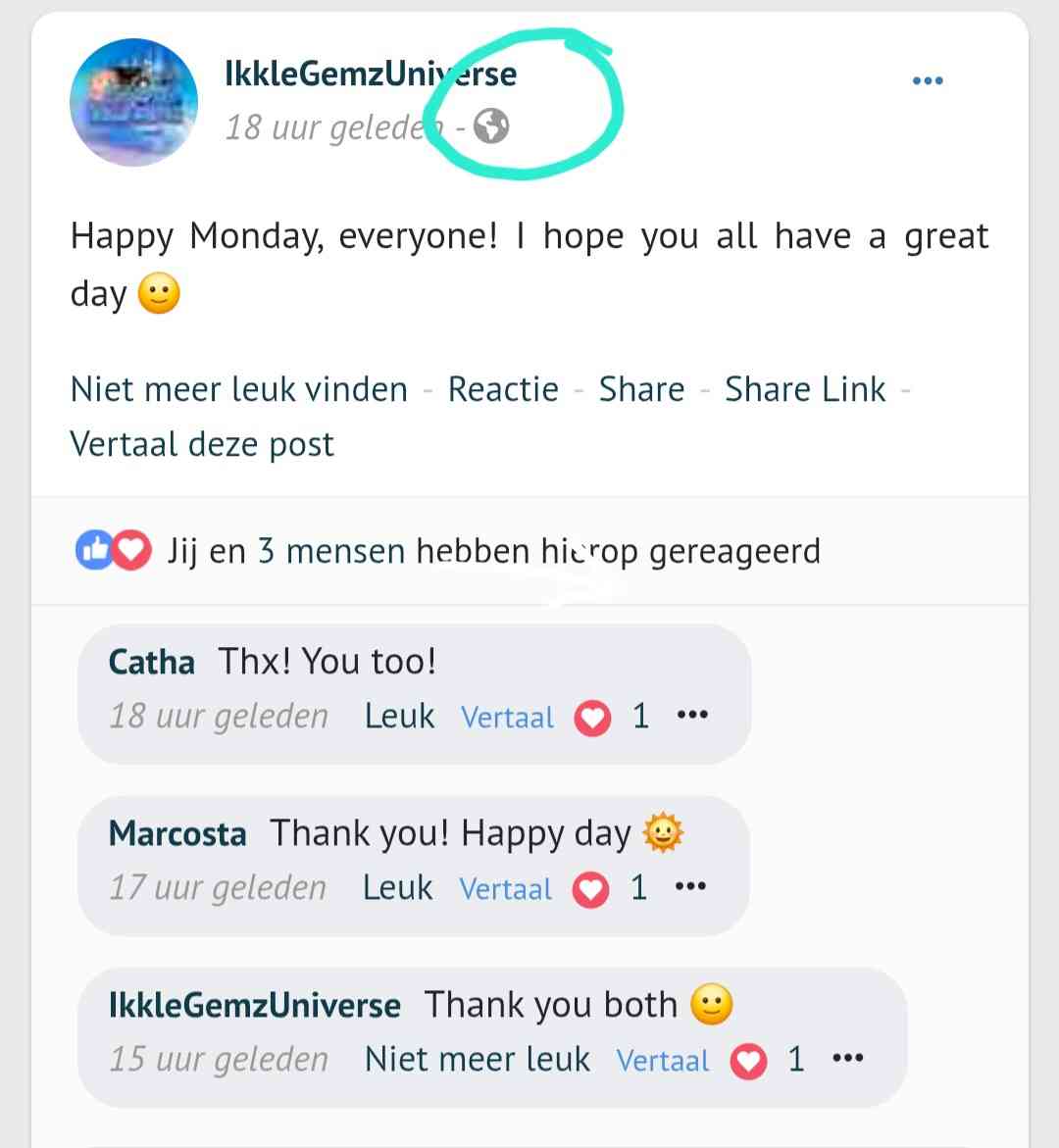
Task: Like Marcosta's comment with Leuk
Action: pos(397,887)
